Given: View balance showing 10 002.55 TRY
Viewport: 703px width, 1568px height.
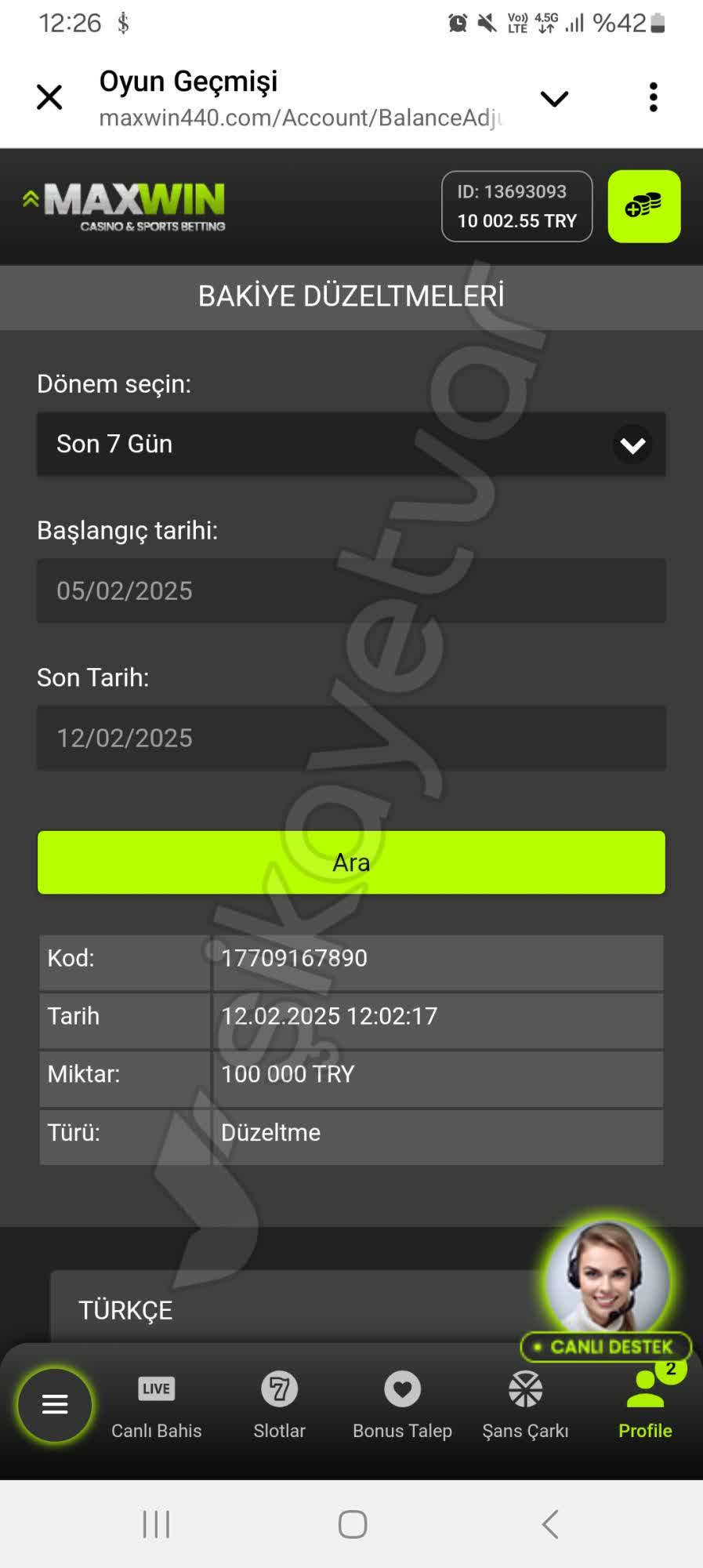Looking at the screenshot, I should point(516,221).
